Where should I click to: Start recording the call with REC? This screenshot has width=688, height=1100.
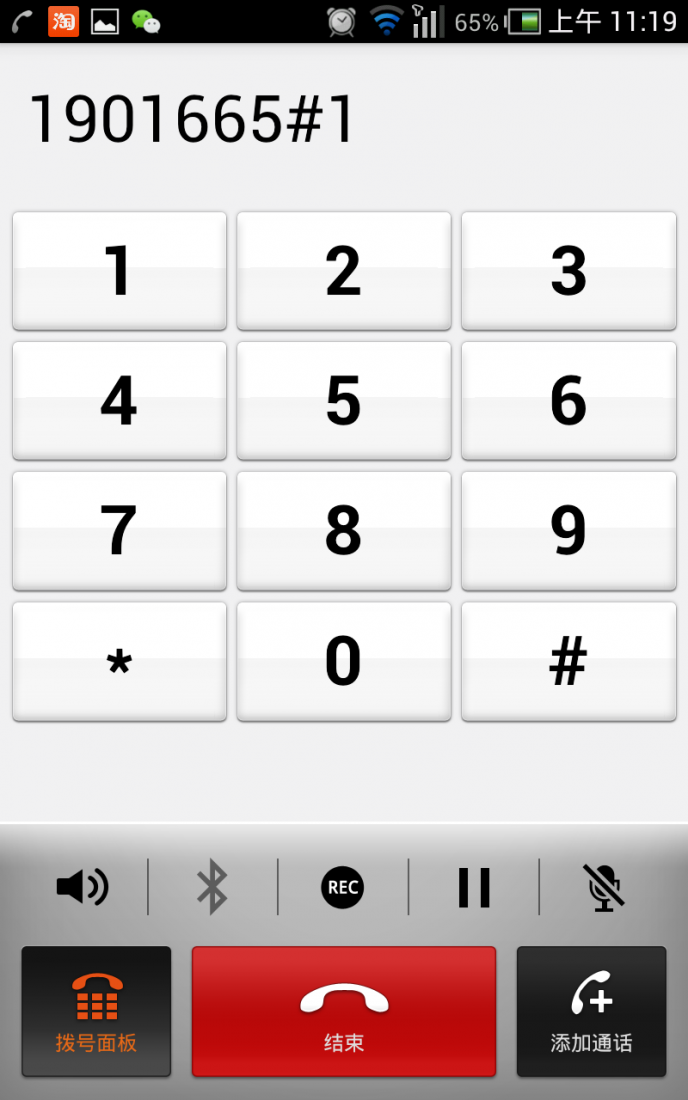[343, 887]
